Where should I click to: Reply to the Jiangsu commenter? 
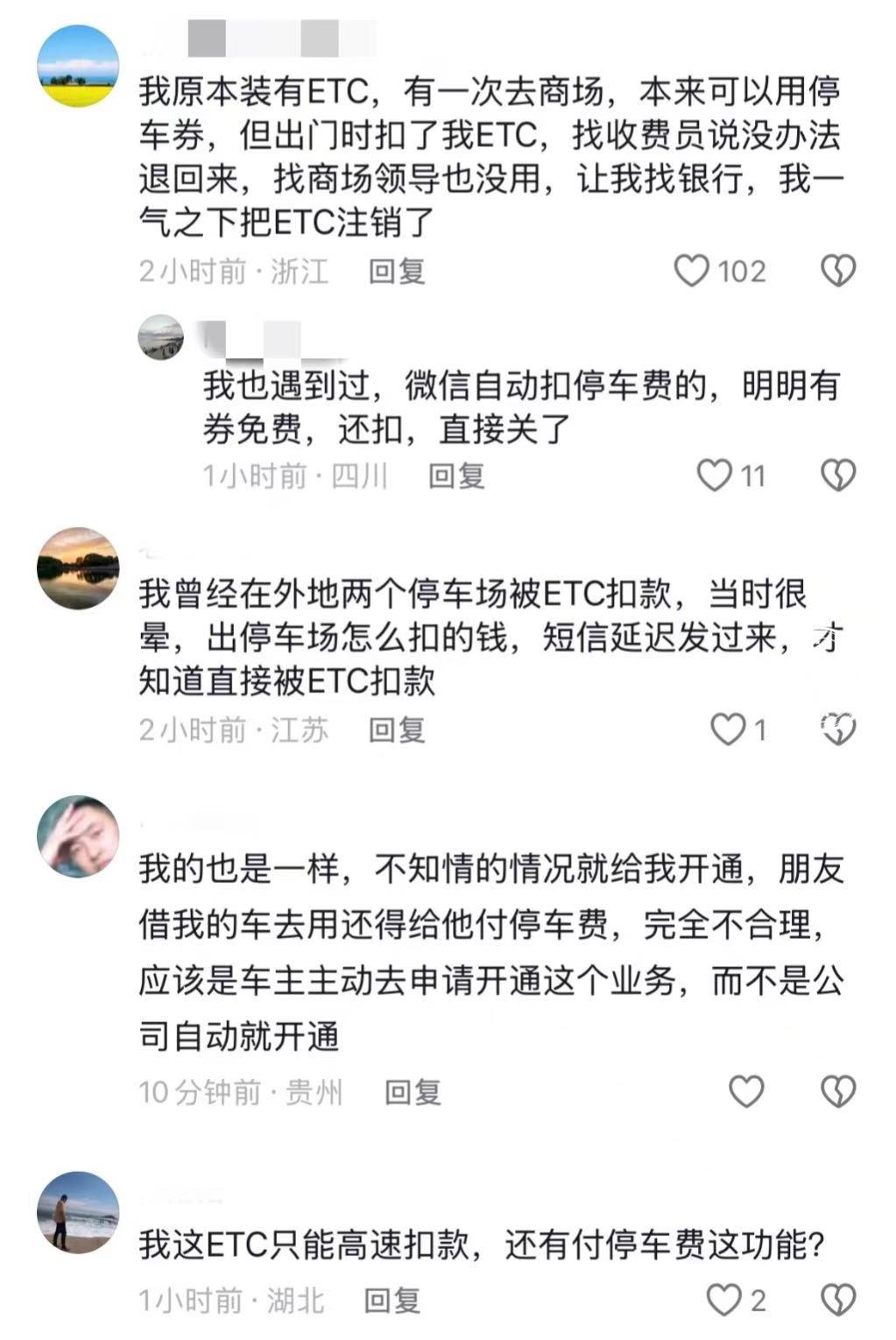click(x=397, y=729)
